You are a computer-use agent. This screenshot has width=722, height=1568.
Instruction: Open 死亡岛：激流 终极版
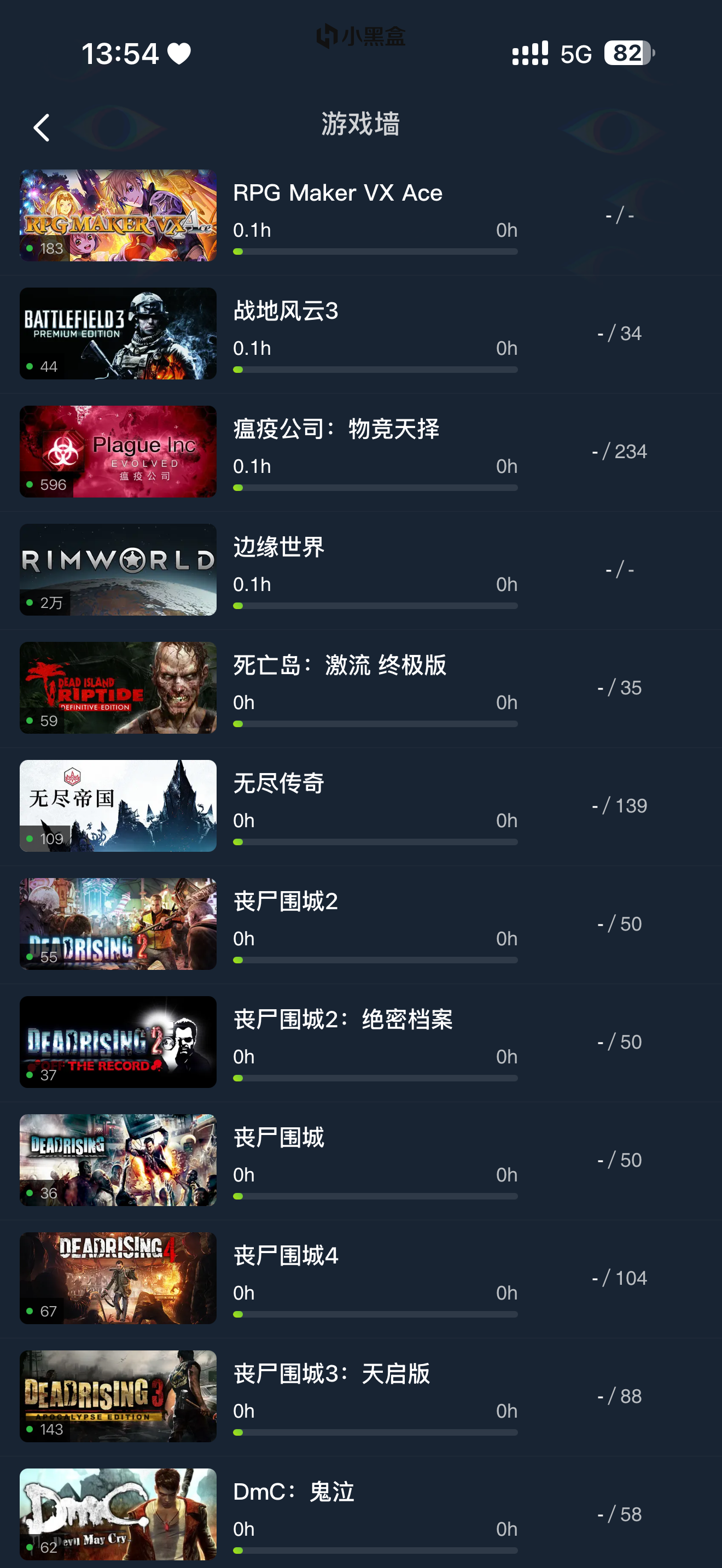pos(360,688)
